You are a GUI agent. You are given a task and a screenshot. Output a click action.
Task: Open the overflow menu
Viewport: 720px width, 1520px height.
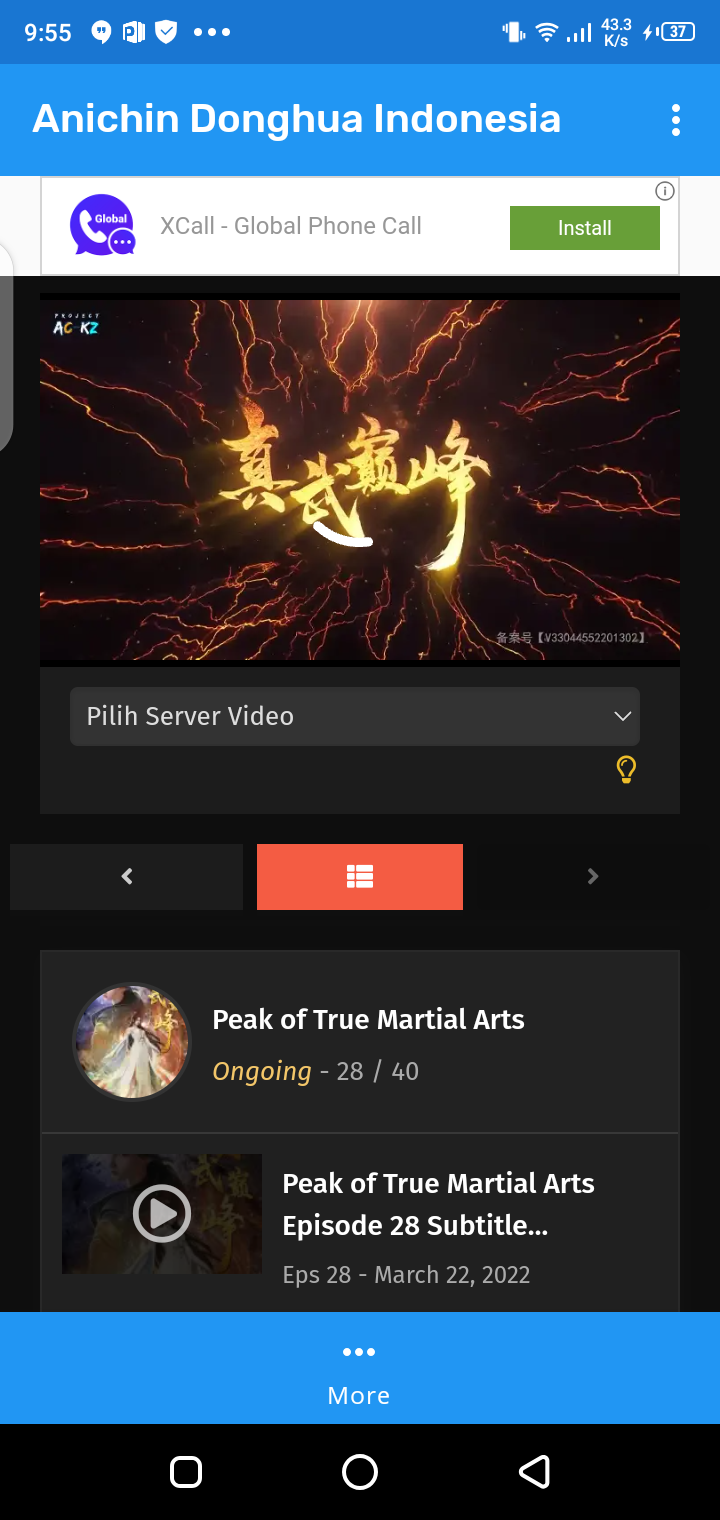point(676,120)
